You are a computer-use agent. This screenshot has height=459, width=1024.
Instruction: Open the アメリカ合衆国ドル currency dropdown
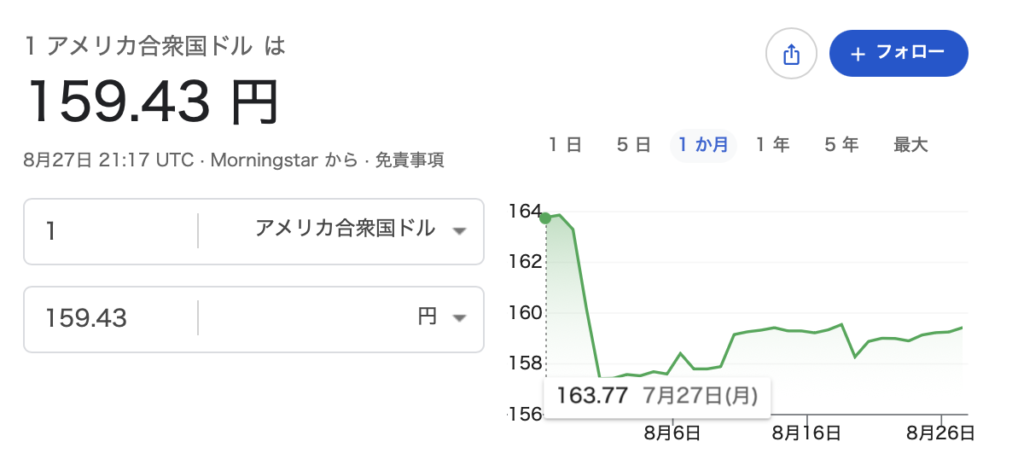(342, 231)
